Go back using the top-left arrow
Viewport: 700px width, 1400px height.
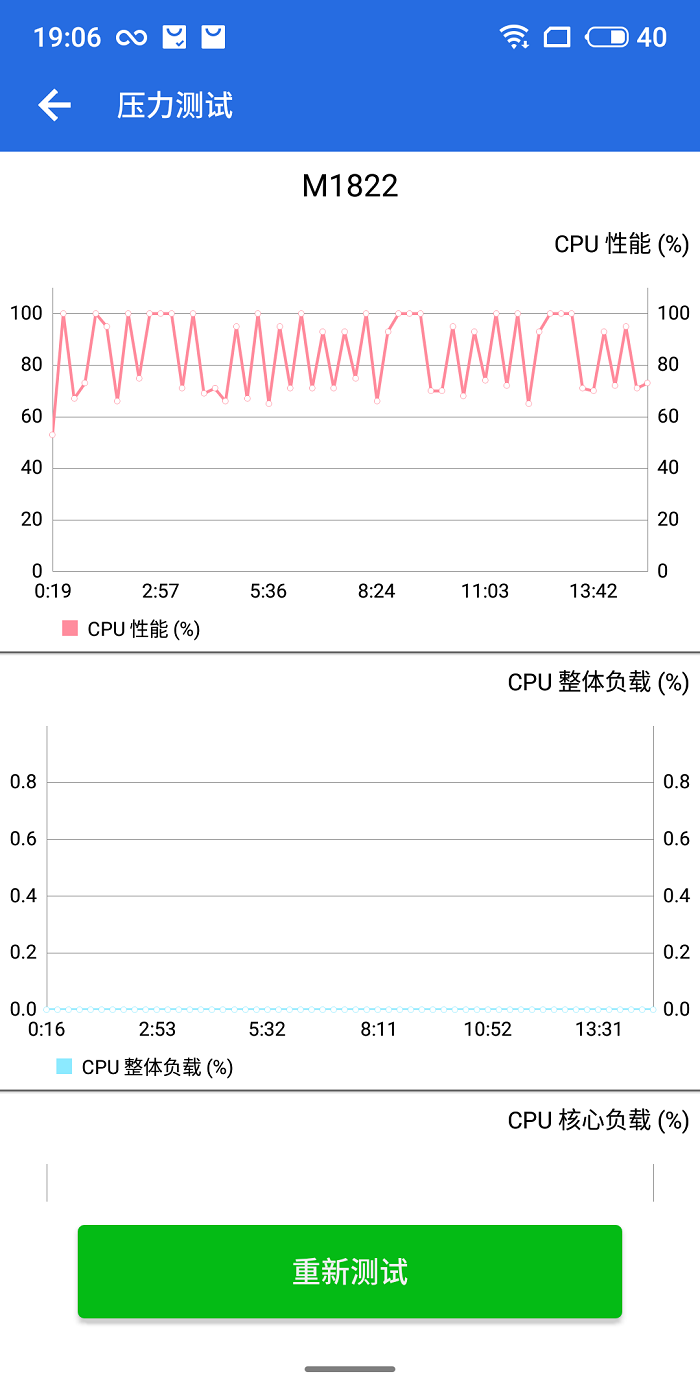(54, 105)
